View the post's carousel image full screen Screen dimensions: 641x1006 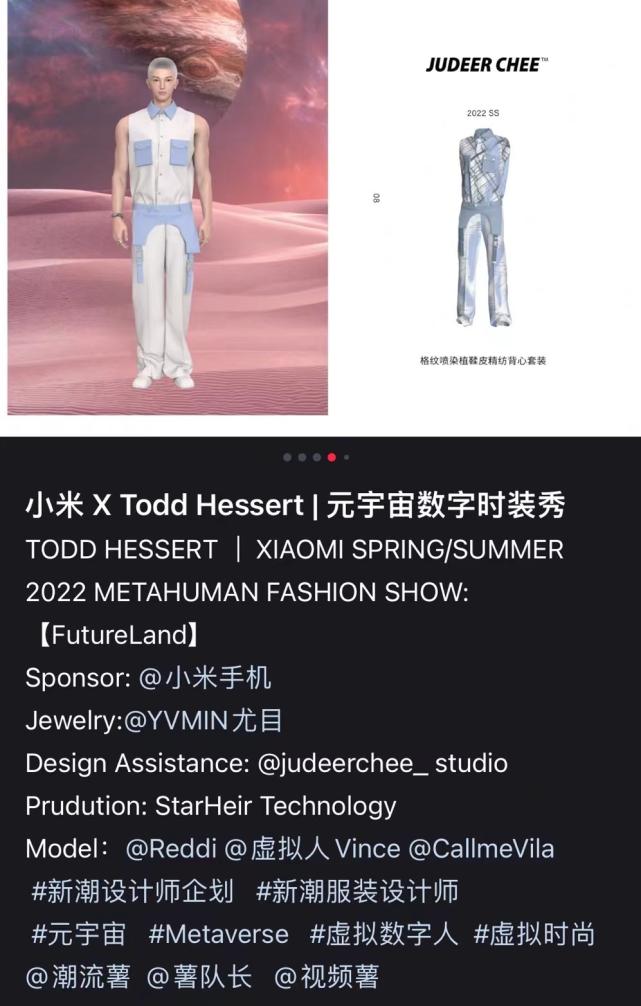pyautogui.click(x=320, y=210)
